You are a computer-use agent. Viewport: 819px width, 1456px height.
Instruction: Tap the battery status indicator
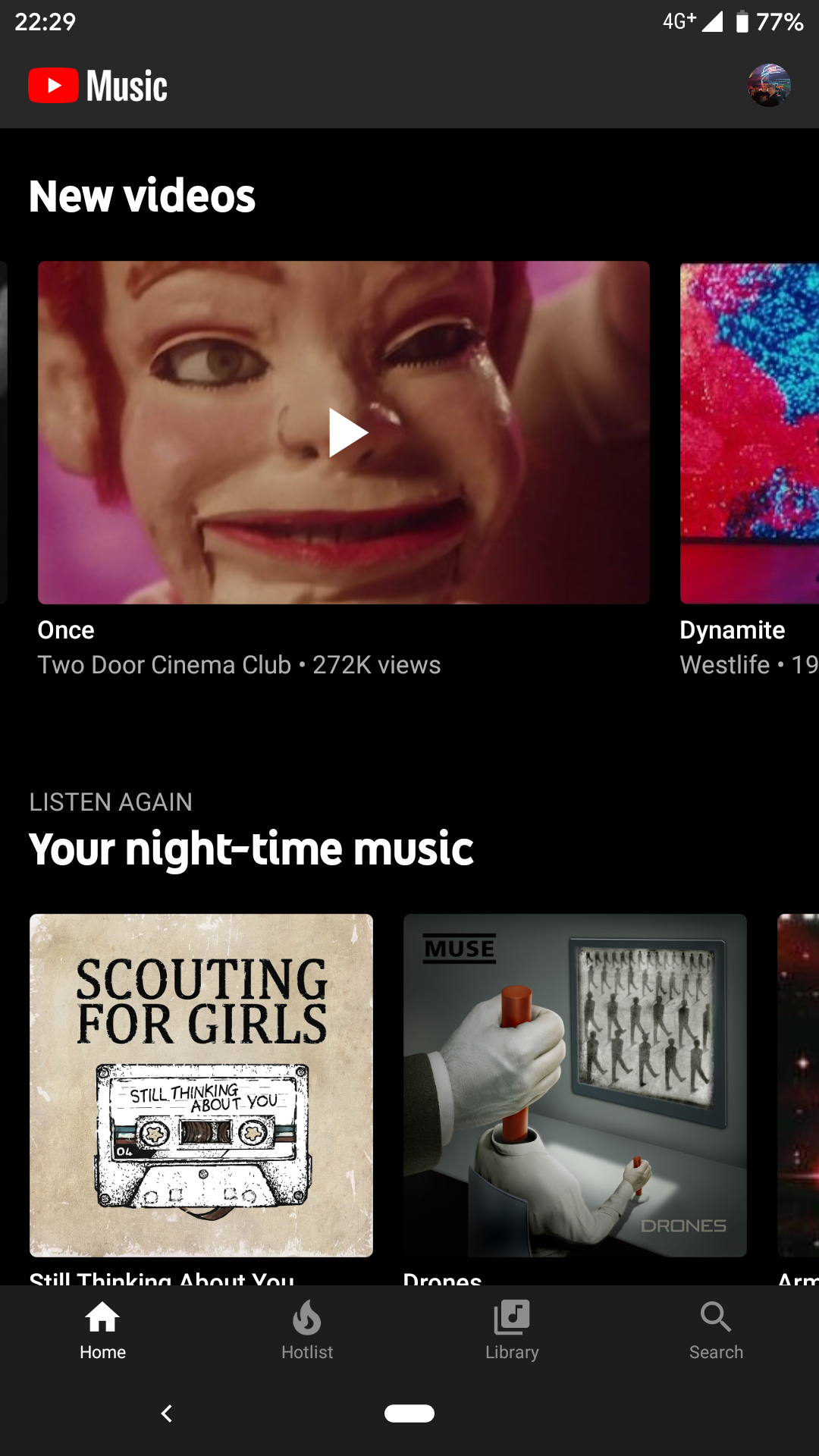click(x=739, y=23)
